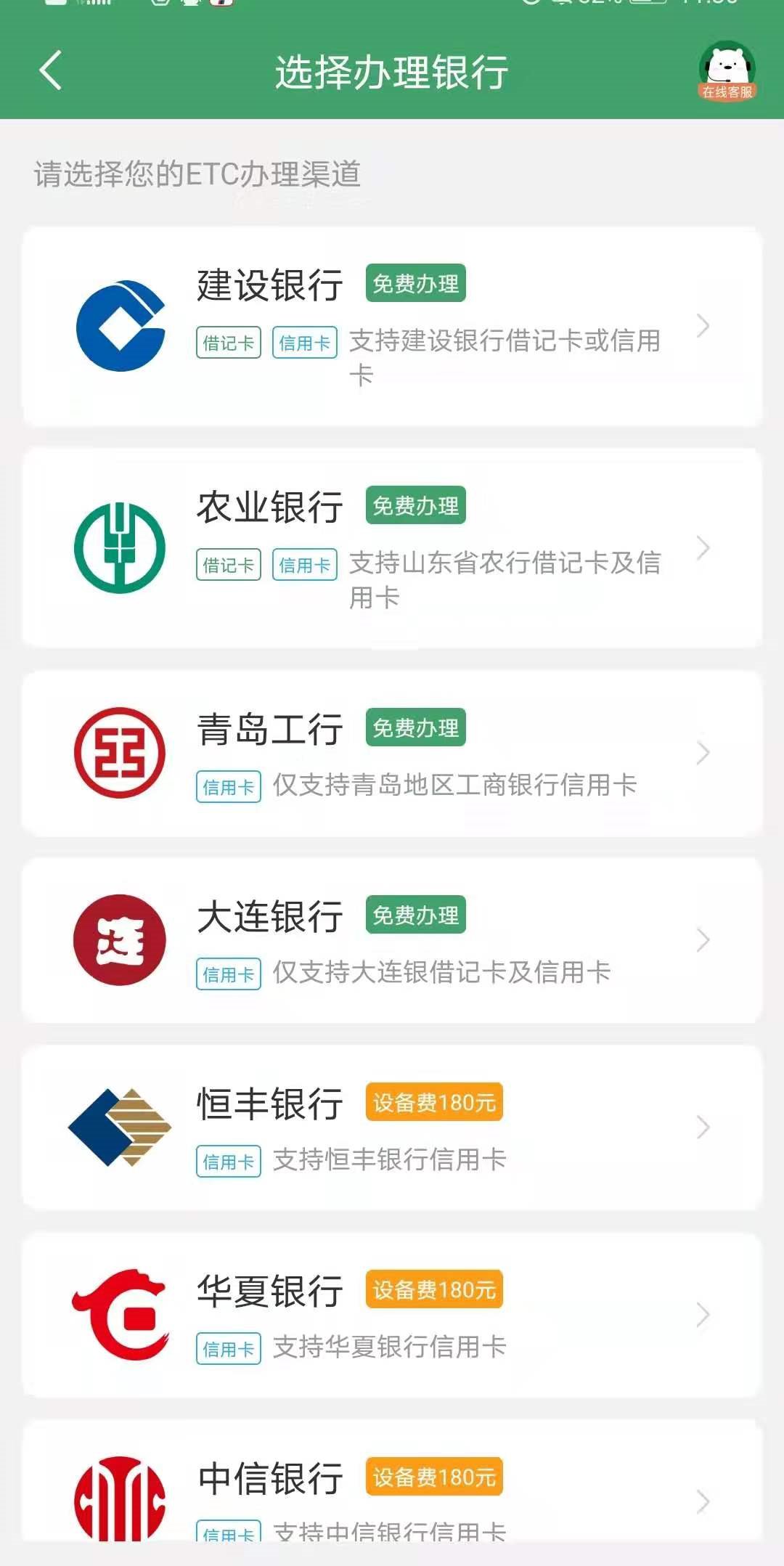Open the 在线客服 online support icon
Viewport: 784px width, 1566px height.
click(x=727, y=70)
